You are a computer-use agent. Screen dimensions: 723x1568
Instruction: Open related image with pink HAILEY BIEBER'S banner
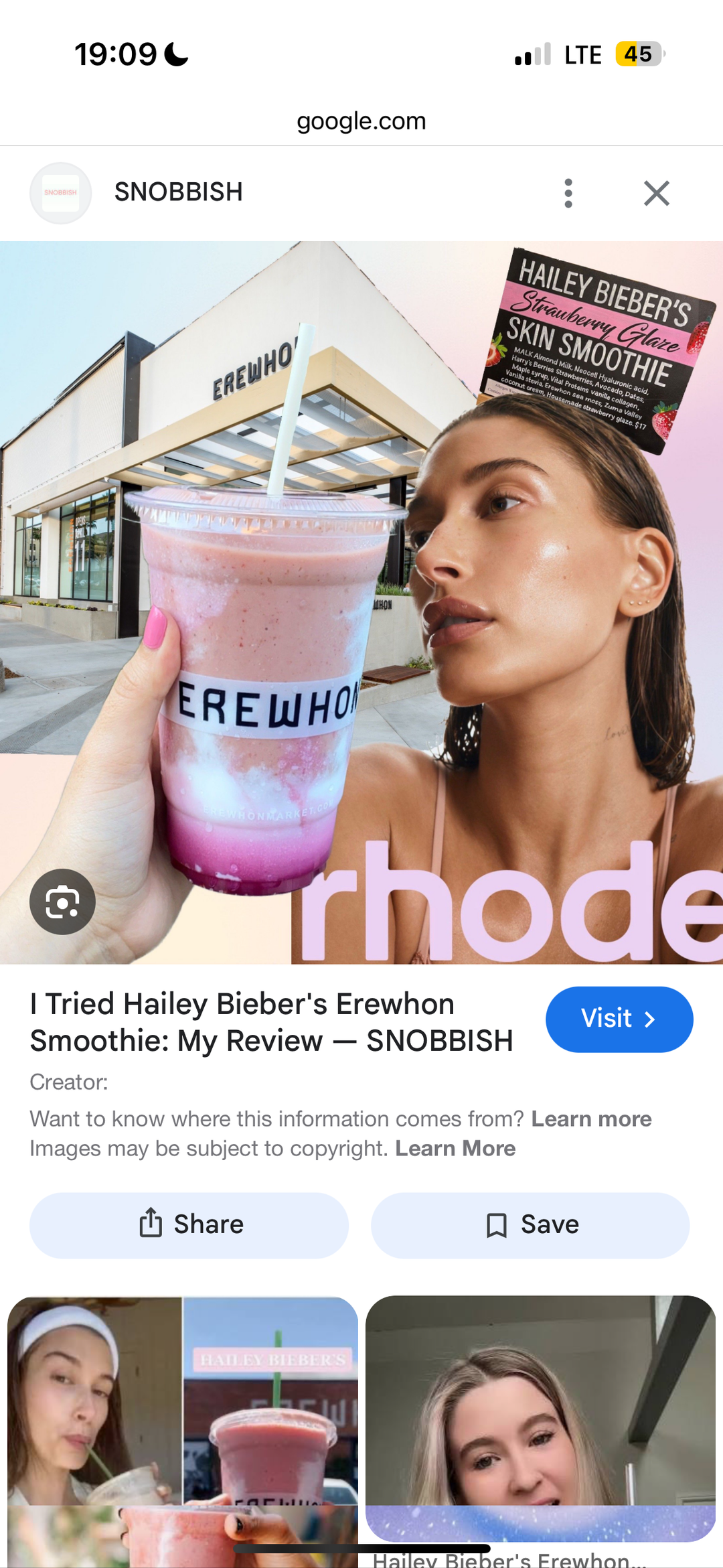pos(182,1427)
